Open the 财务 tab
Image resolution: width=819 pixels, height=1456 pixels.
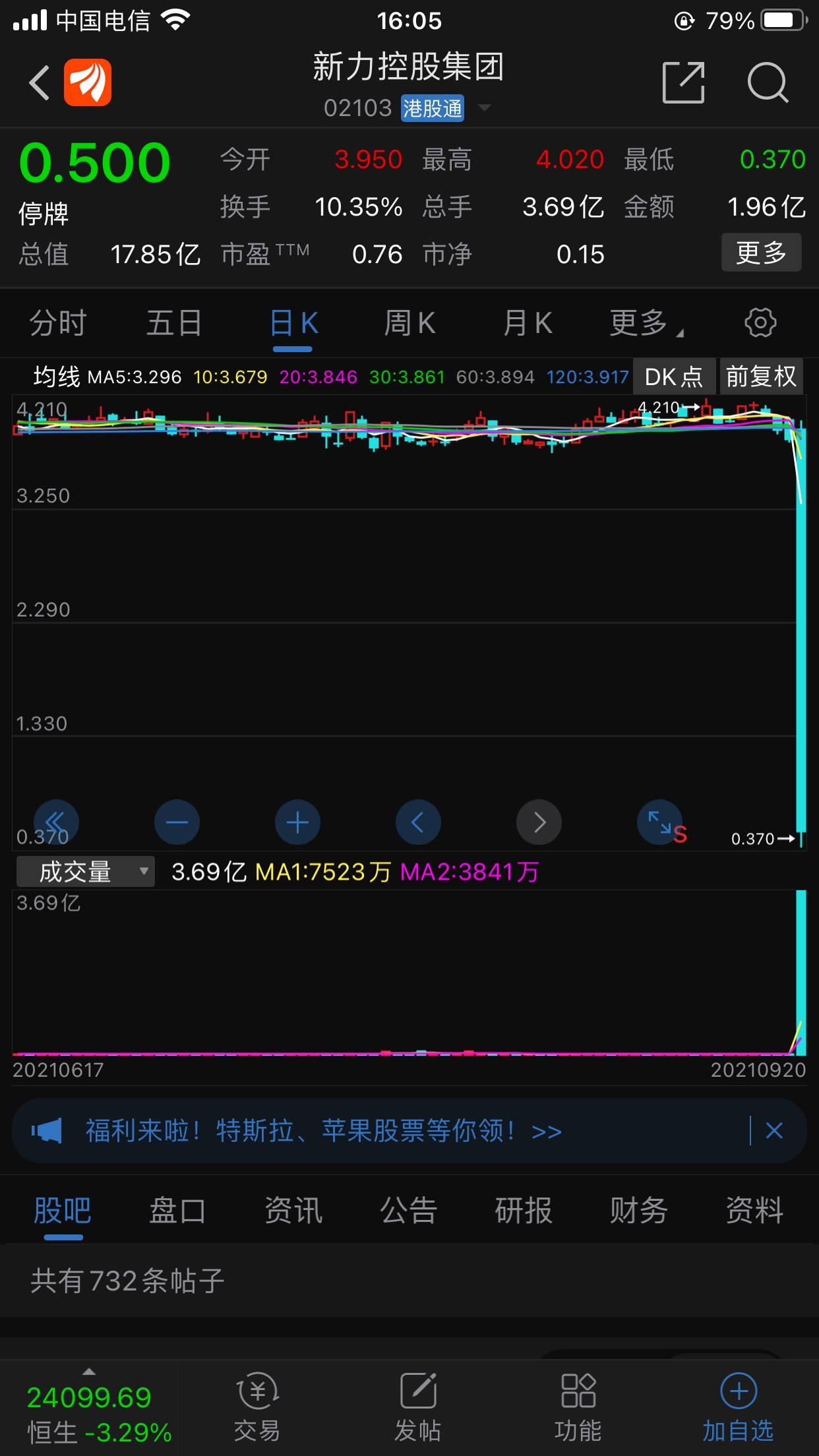638,1211
